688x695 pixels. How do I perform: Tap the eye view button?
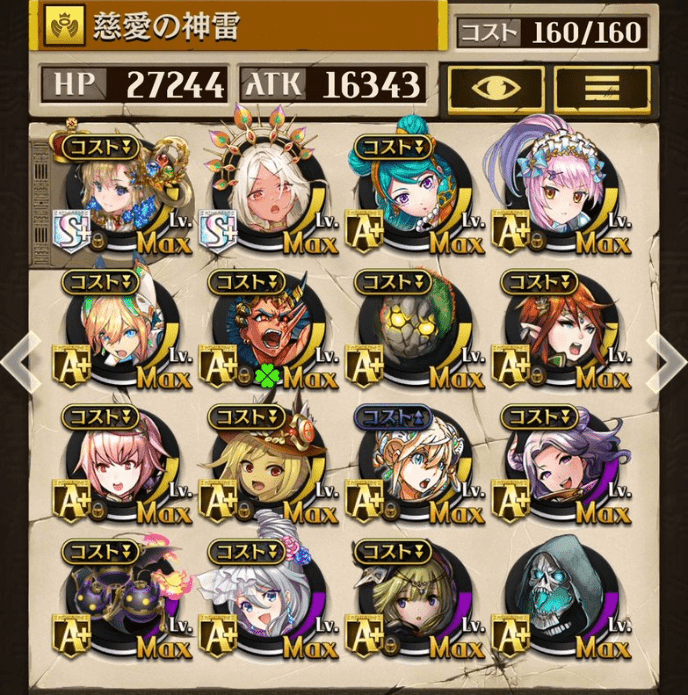496,88
